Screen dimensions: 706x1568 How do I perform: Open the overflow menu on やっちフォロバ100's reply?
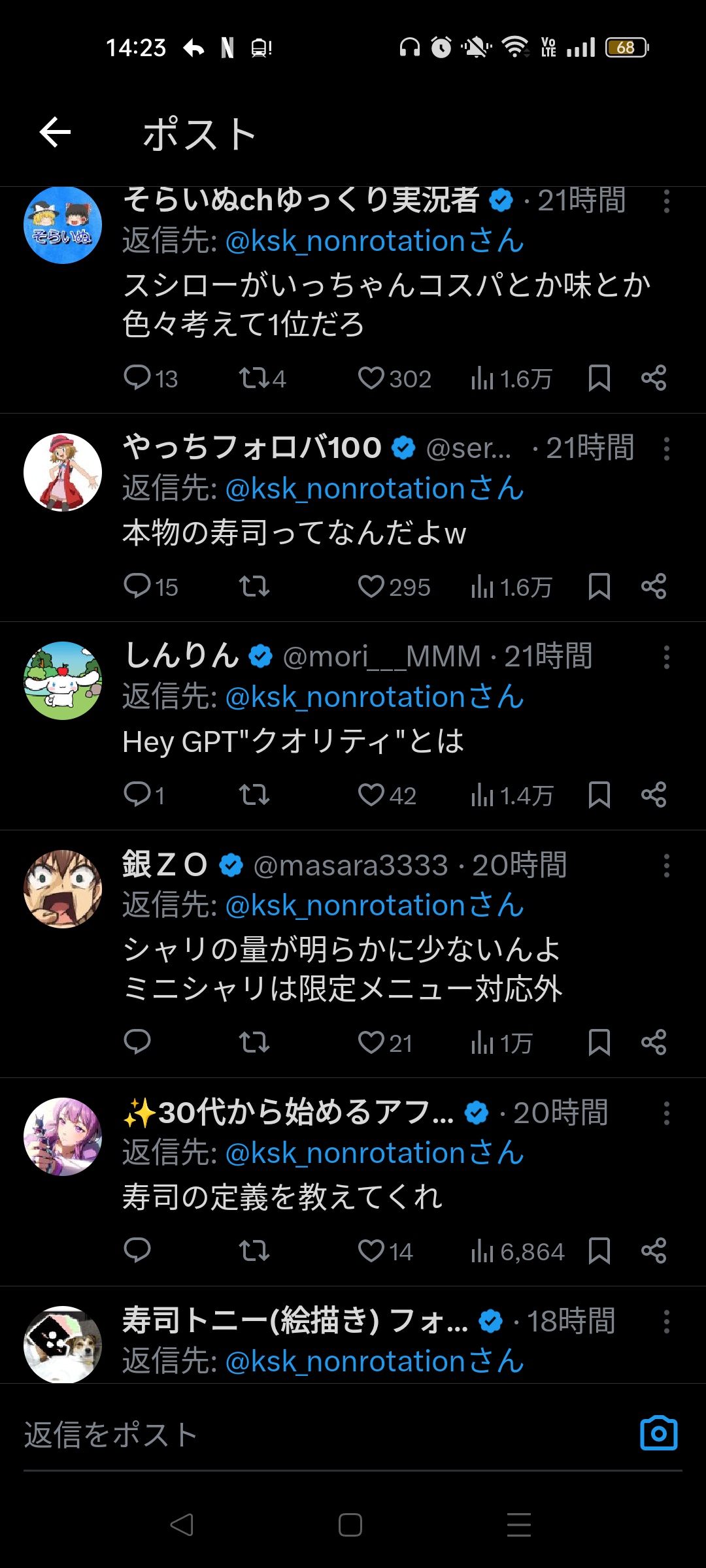[x=666, y=449]
